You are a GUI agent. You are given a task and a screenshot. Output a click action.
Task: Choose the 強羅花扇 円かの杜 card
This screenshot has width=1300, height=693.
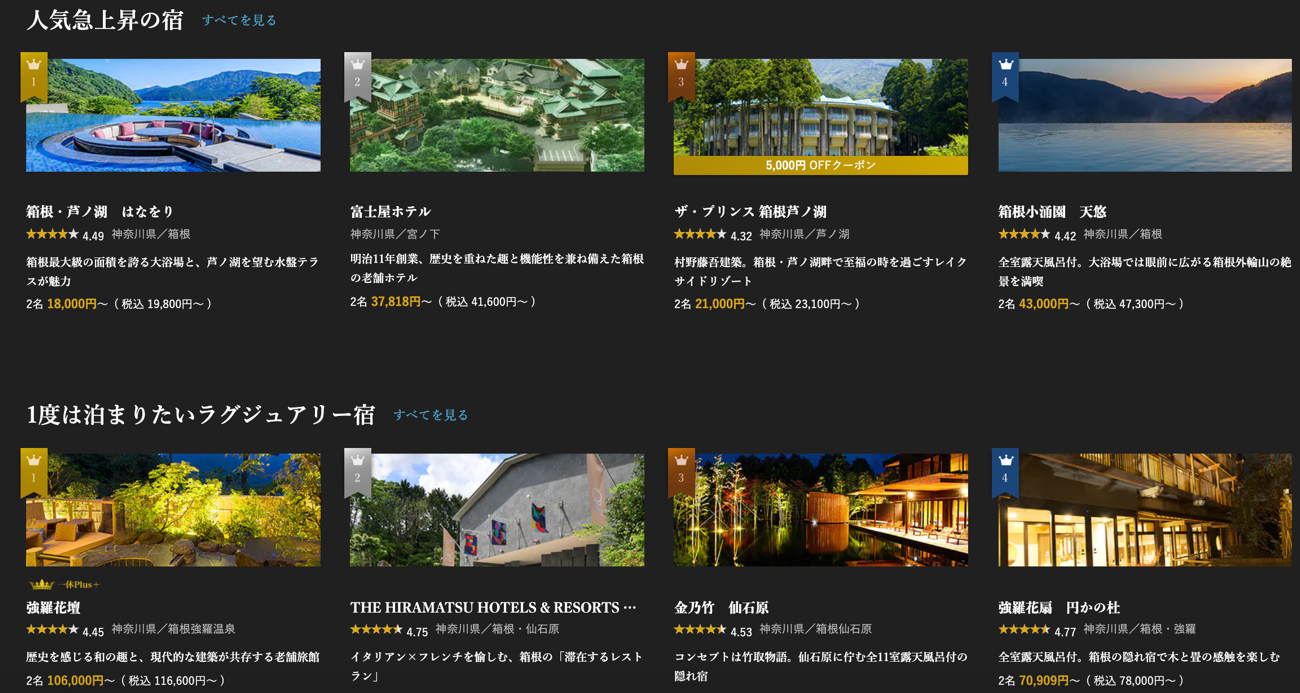1144,510
